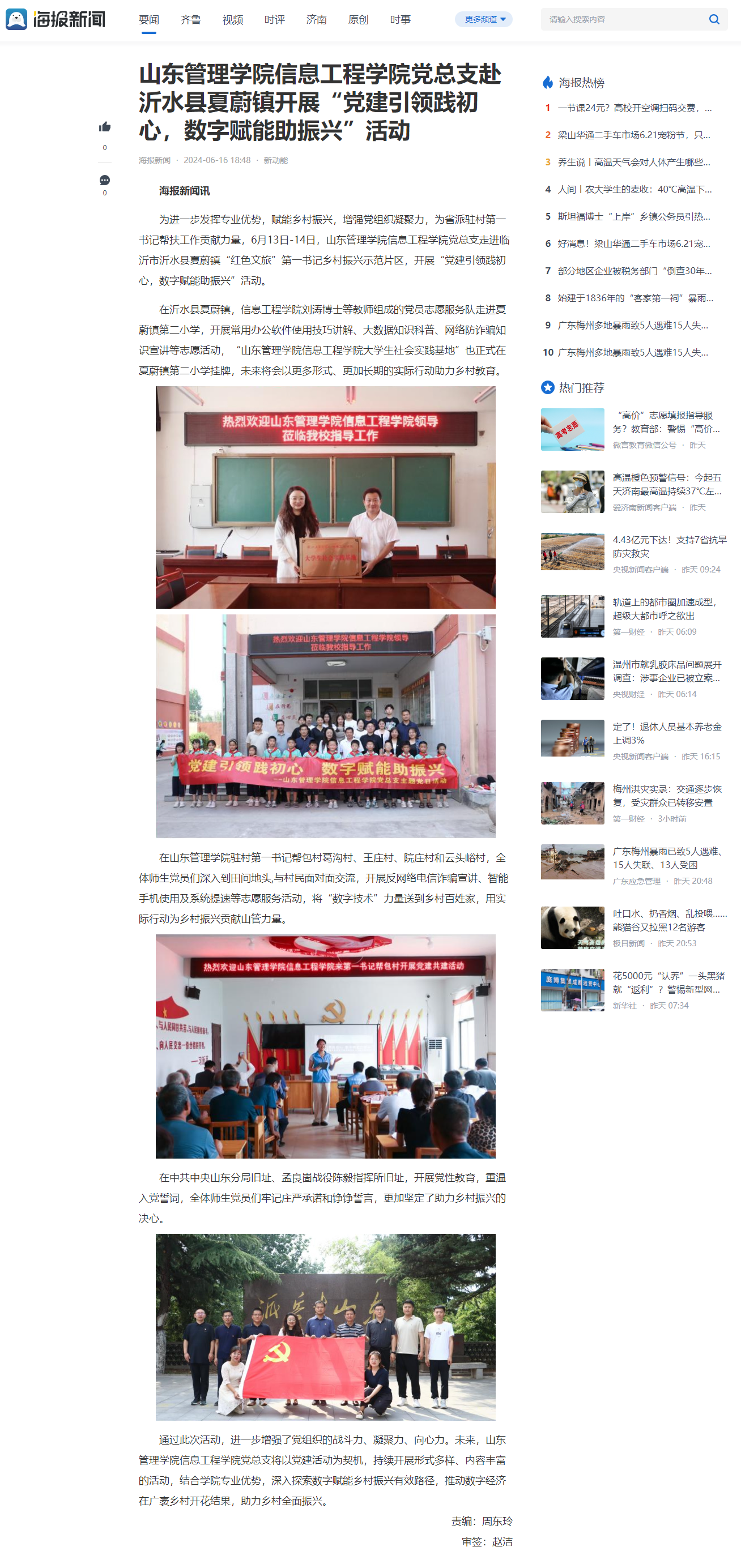This screenshot has width=741, height=1568.
Task: Open hot-list item 1 about 一节课24元
Action: click(634, 108)
